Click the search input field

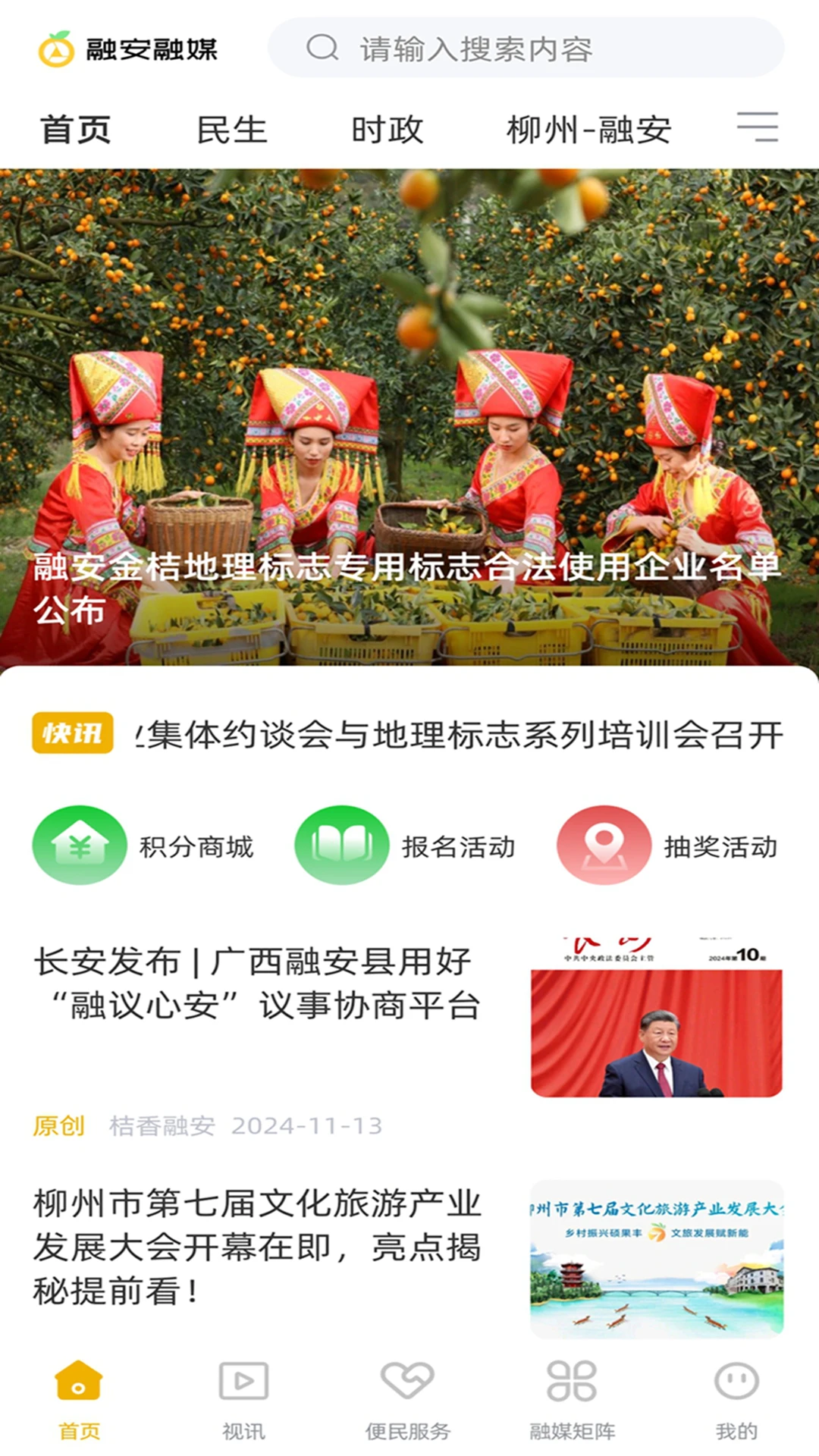[x=531, y=49]
